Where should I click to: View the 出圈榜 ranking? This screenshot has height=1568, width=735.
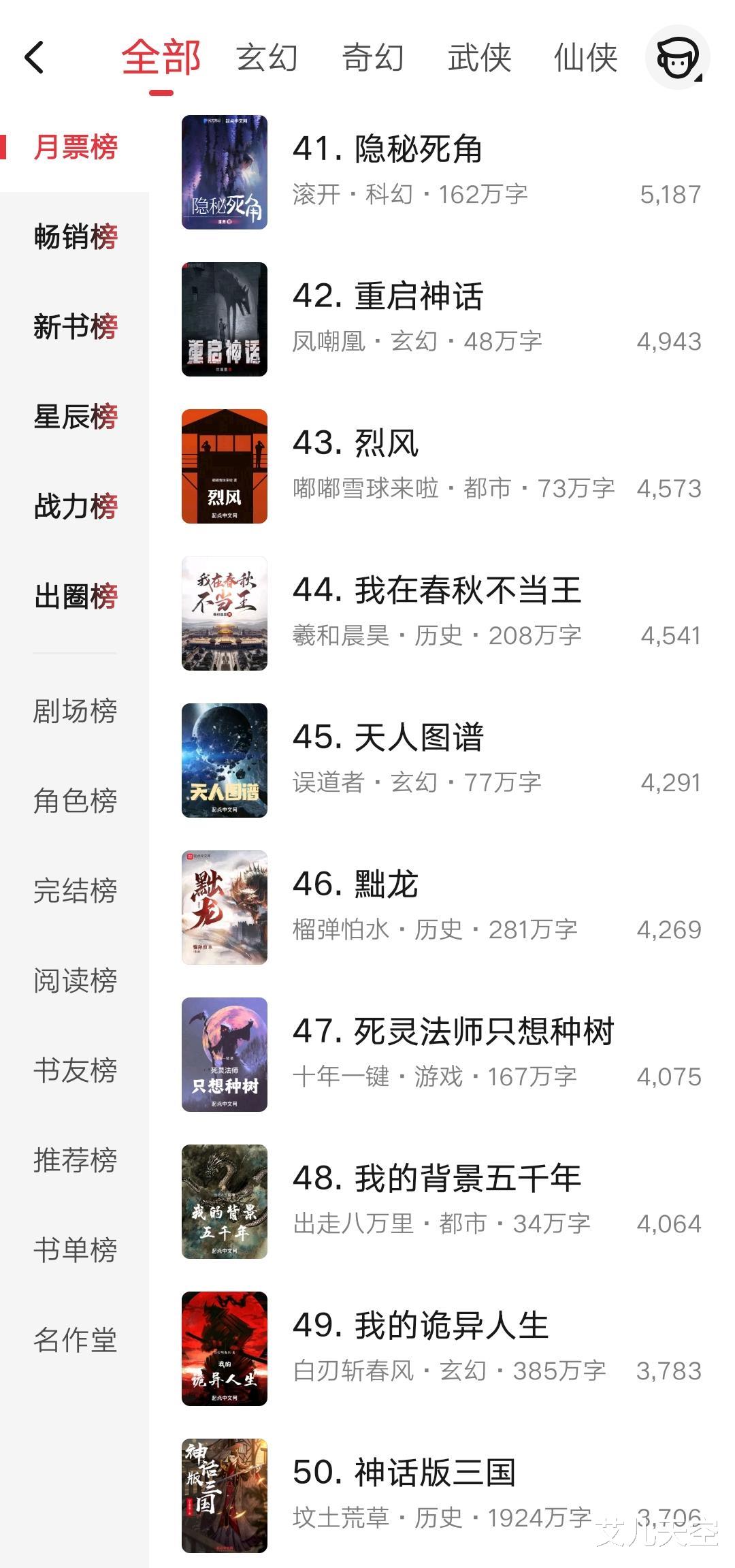click(76, 596)
